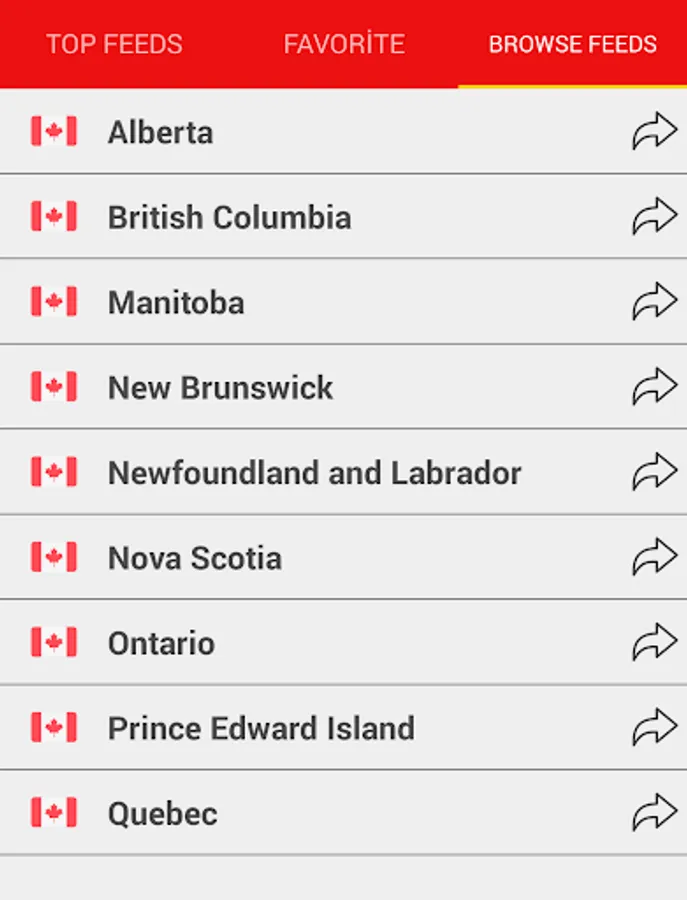Switch to the Top Feeds tab
Image resolution: width=687 pixels, height=900 pixels.
[114, 44]
